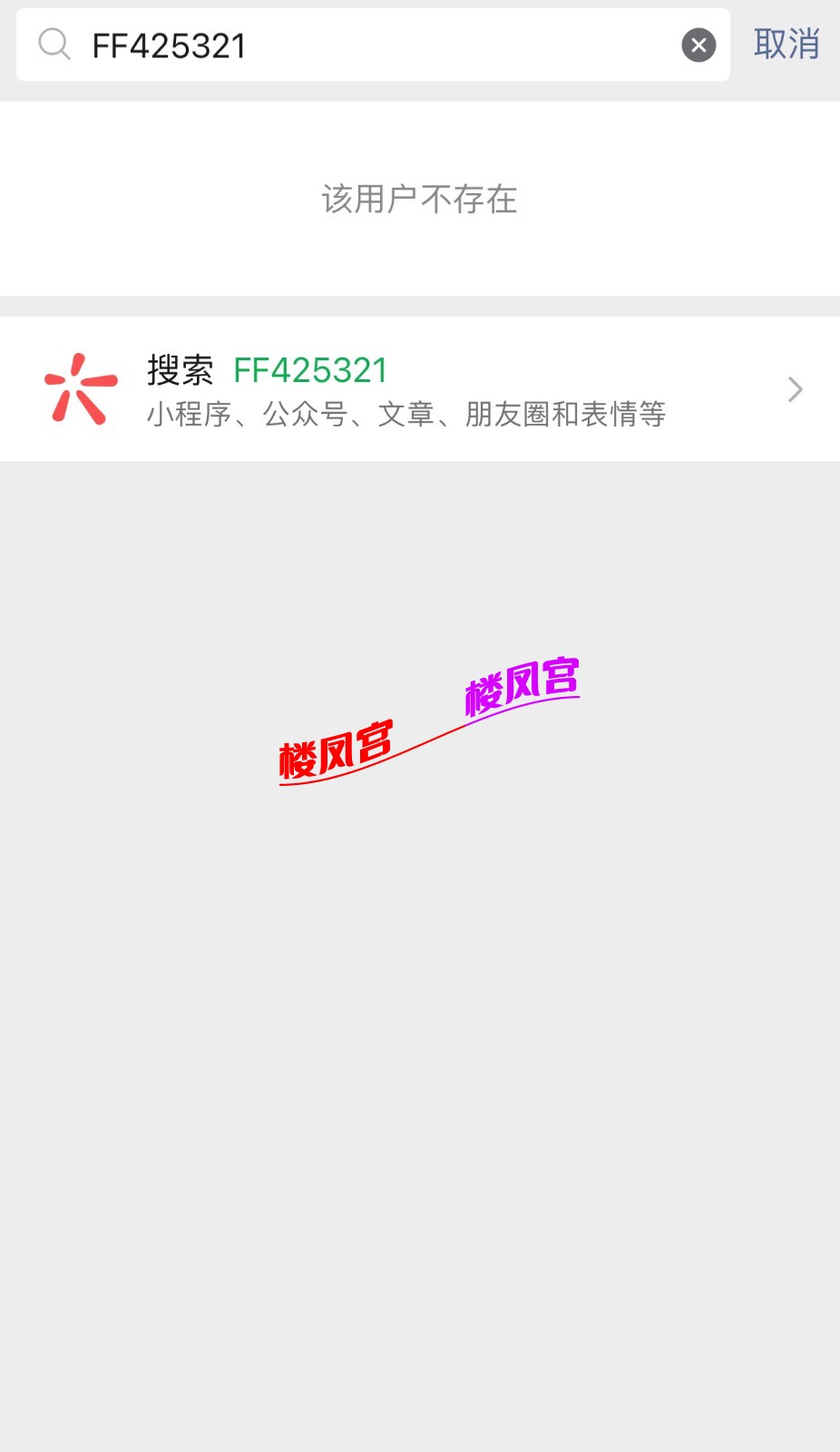The image size is (840, 1452).
Task: Open details with the right-pointing arrow
Action: (x=794, y=388)
